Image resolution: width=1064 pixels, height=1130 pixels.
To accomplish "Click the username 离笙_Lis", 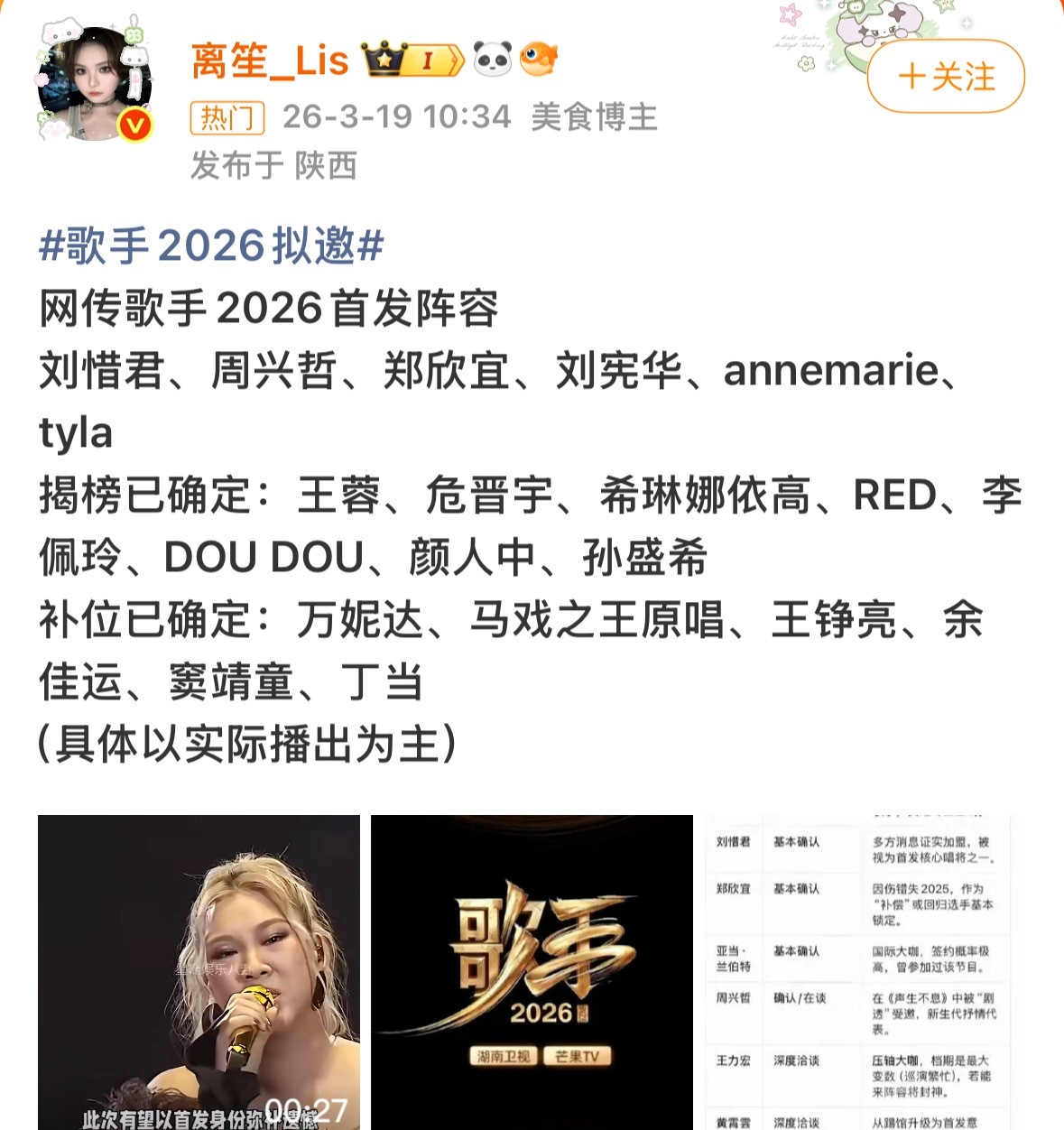I will 269,60.
